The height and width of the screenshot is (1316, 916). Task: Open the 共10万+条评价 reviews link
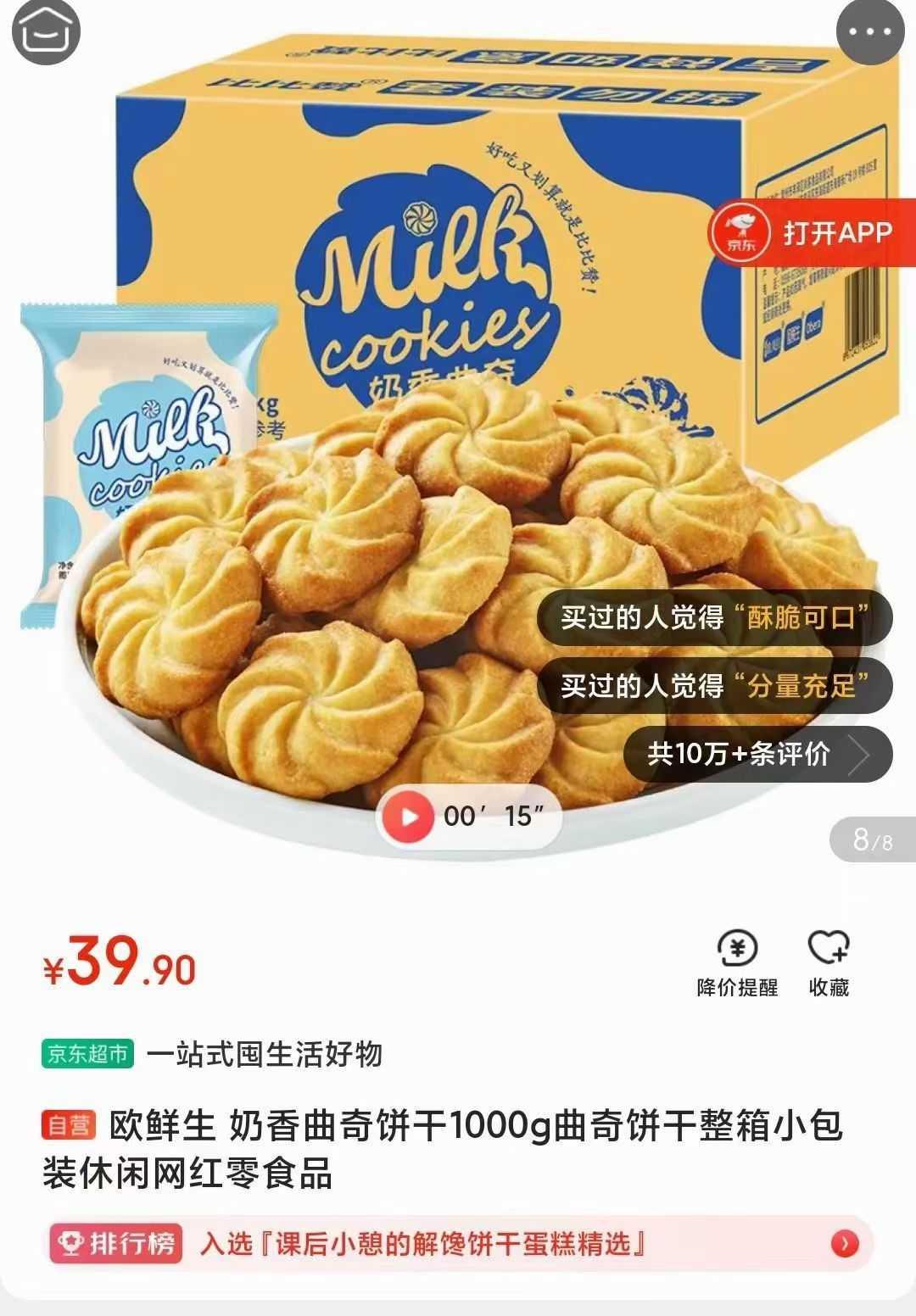757,753
